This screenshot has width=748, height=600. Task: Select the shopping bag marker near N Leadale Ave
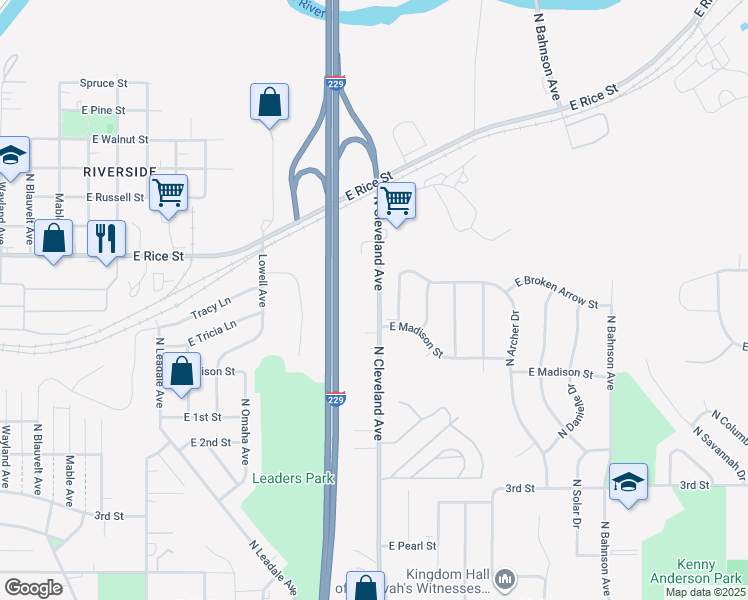181,371
